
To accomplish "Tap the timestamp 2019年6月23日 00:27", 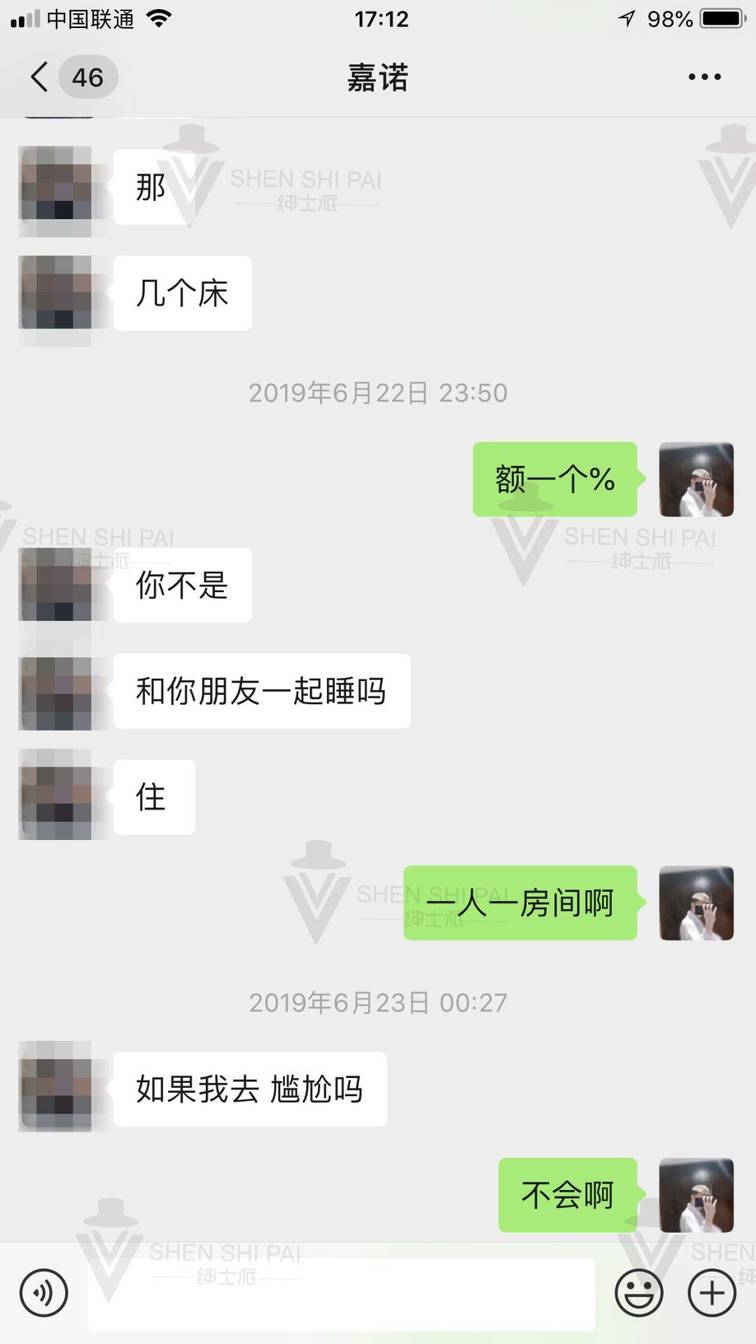I will coord(377,1002).
